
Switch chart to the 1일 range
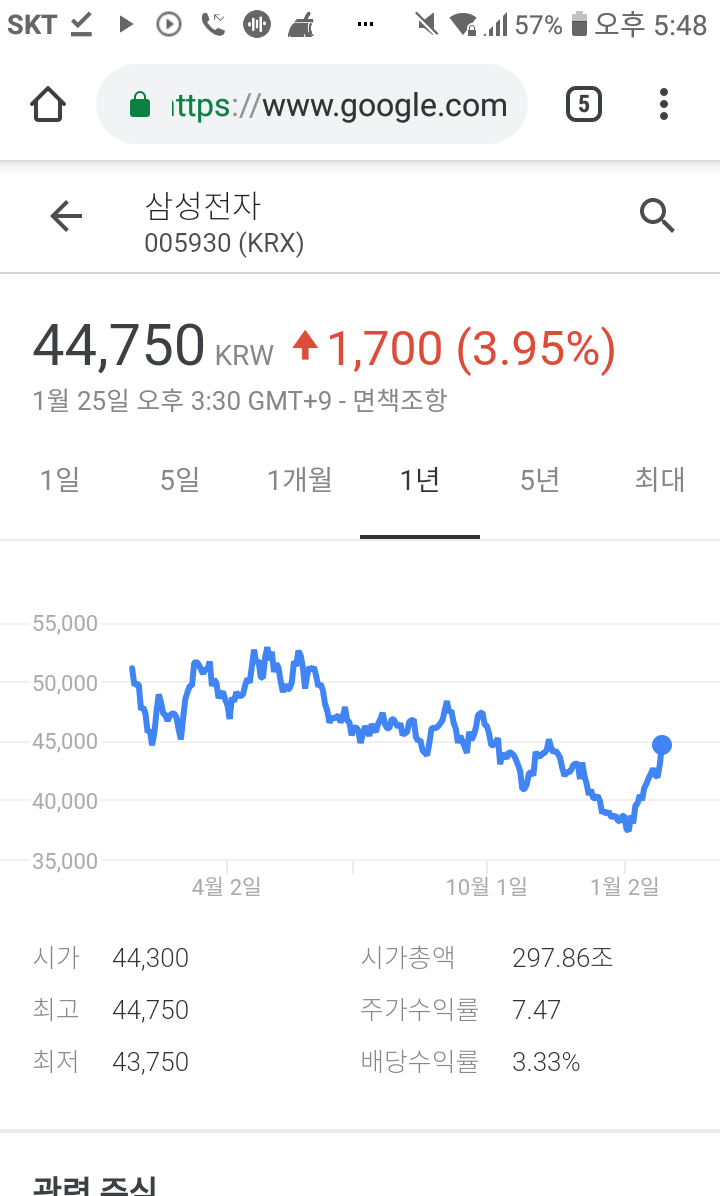[60, 481]
